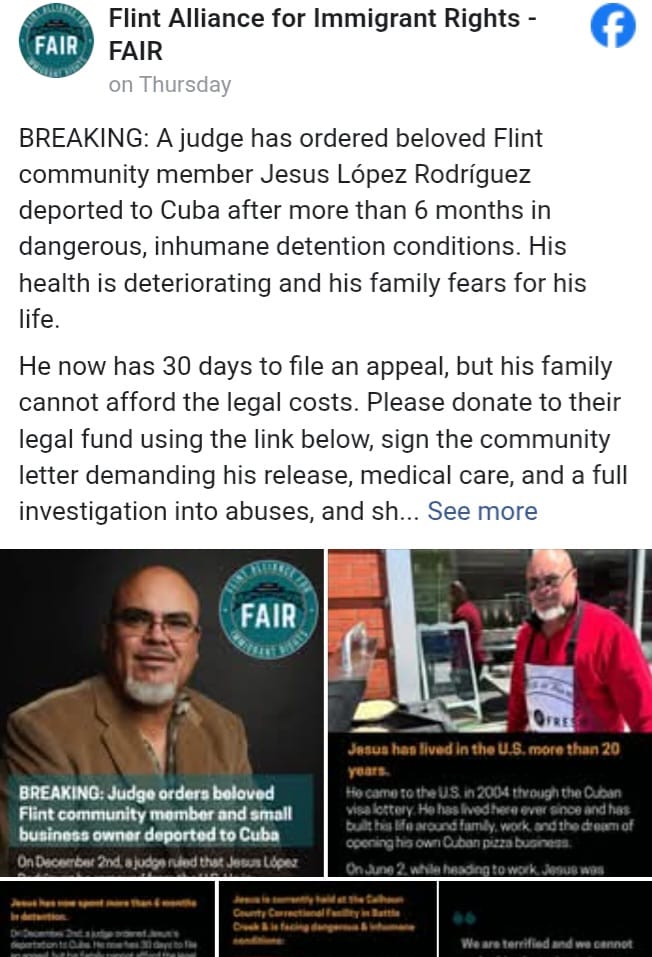Open the '6 months in detention' photo
652x957 pixels.
(x=108, y=918)
